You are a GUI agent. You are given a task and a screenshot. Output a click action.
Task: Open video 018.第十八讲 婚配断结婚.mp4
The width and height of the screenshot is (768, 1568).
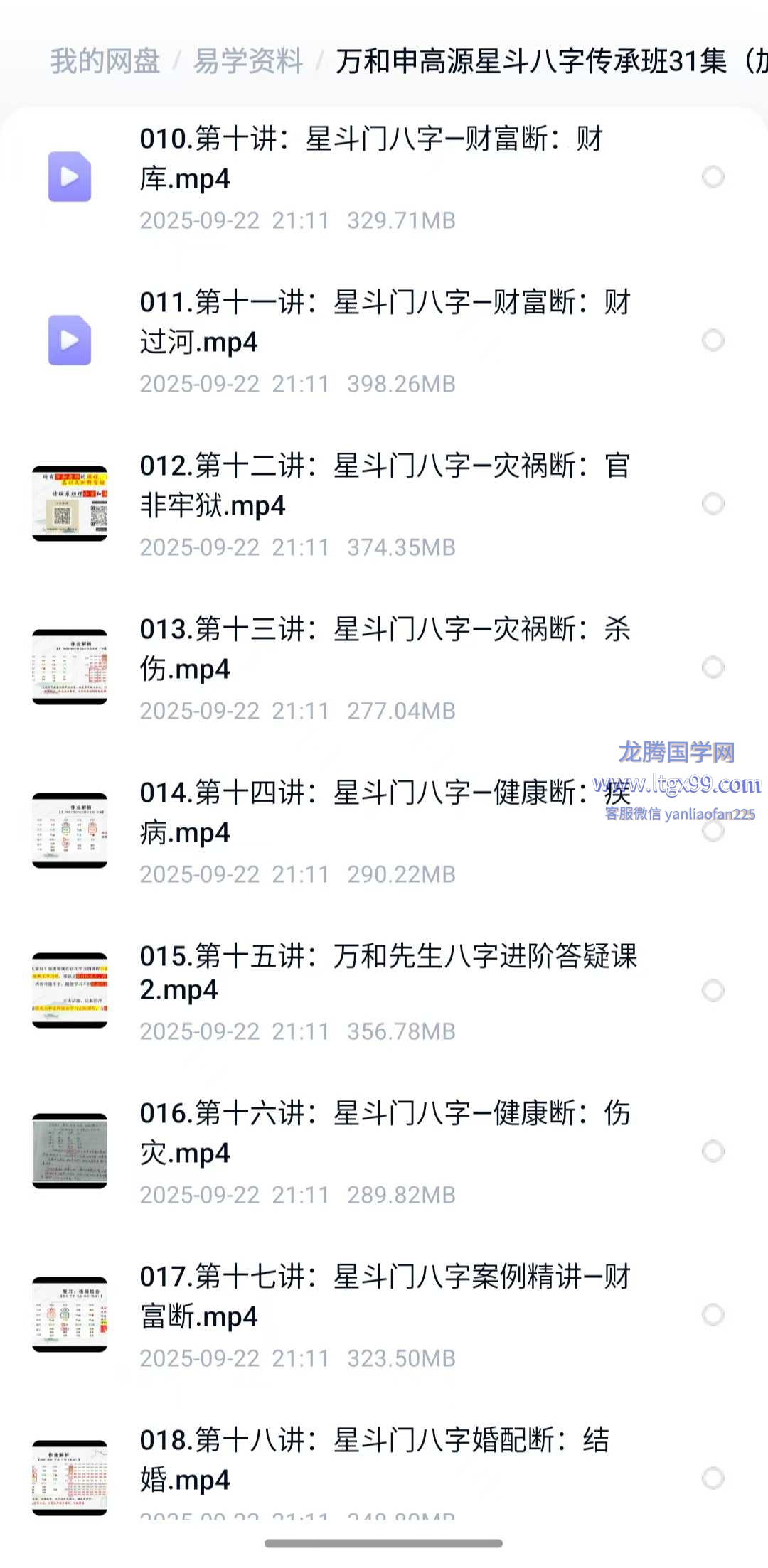[373, 1460]
